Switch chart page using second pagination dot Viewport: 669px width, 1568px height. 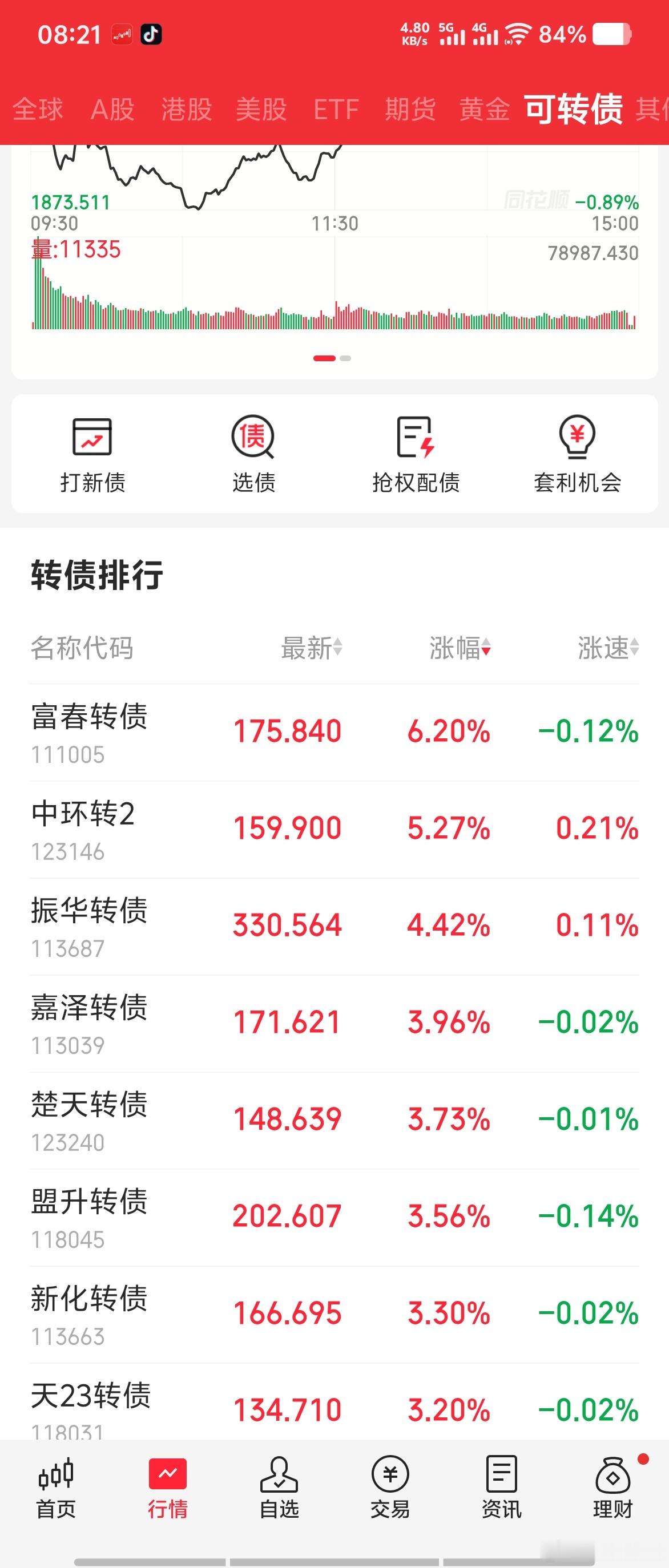345,359
